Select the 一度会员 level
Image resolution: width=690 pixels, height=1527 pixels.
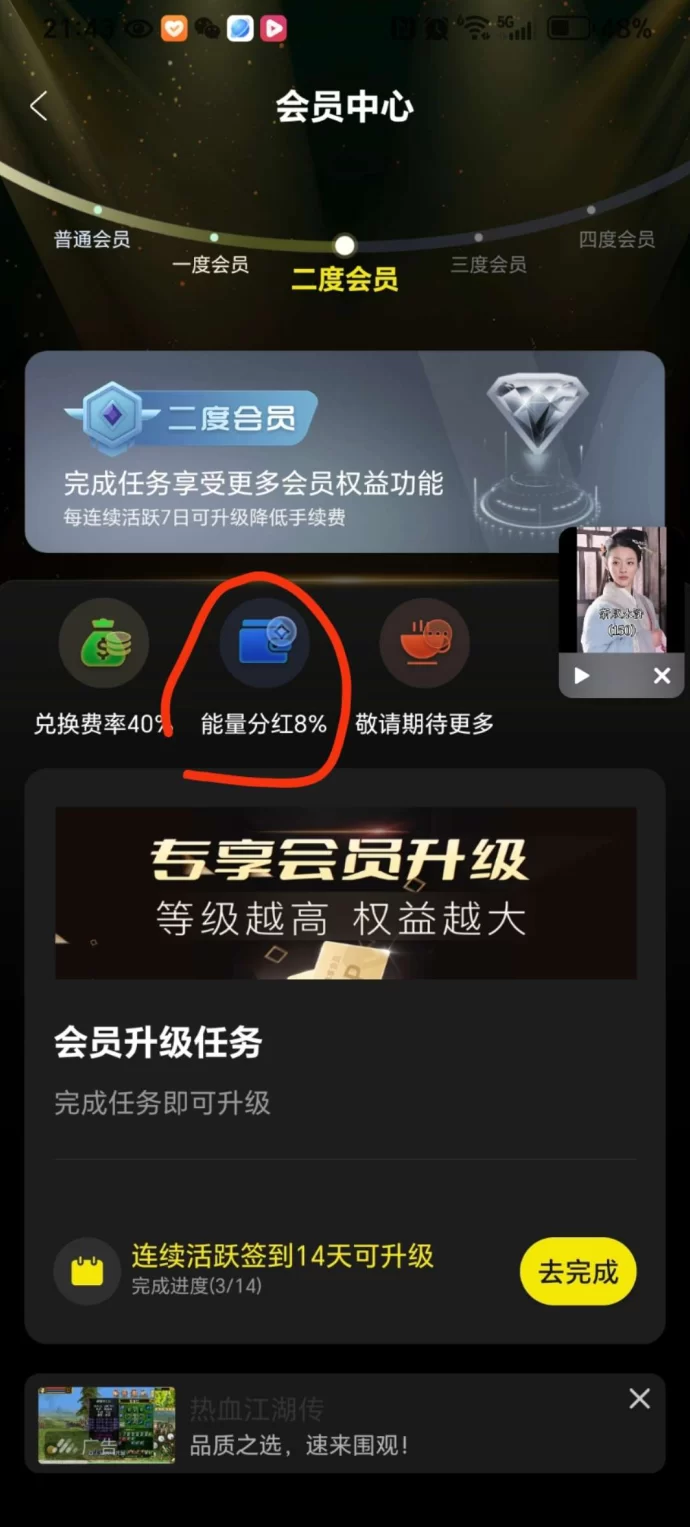coord(210,263)
